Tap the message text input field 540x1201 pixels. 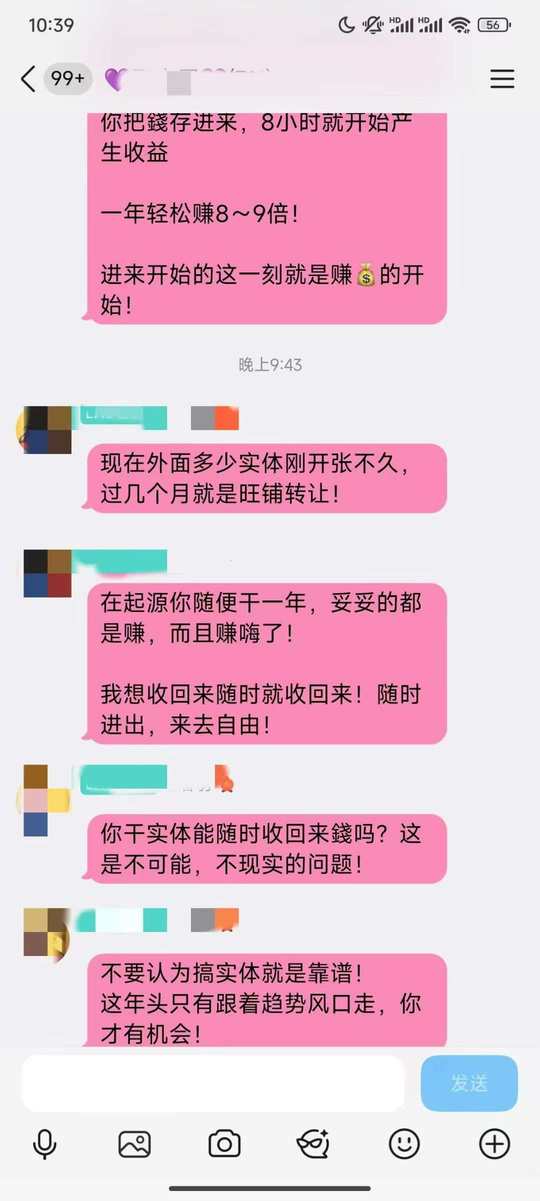coord(213,1083)
